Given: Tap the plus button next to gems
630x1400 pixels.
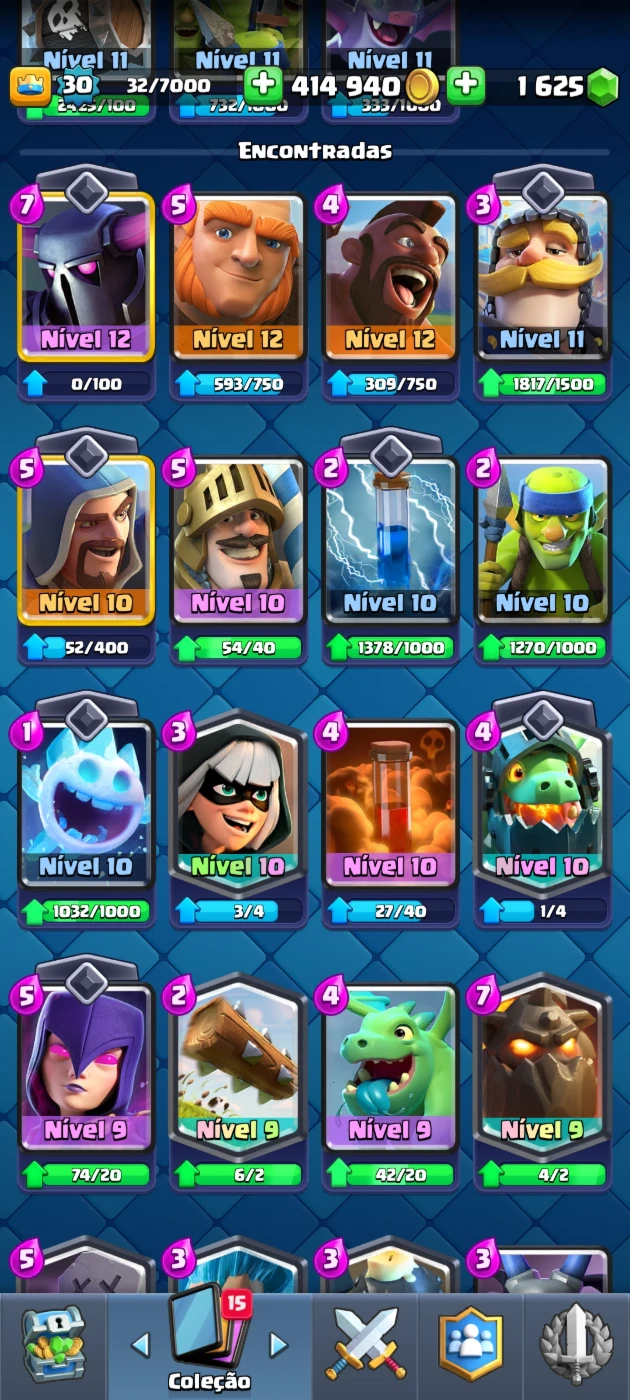Looking at the screenshot, I should pos(466,86).
